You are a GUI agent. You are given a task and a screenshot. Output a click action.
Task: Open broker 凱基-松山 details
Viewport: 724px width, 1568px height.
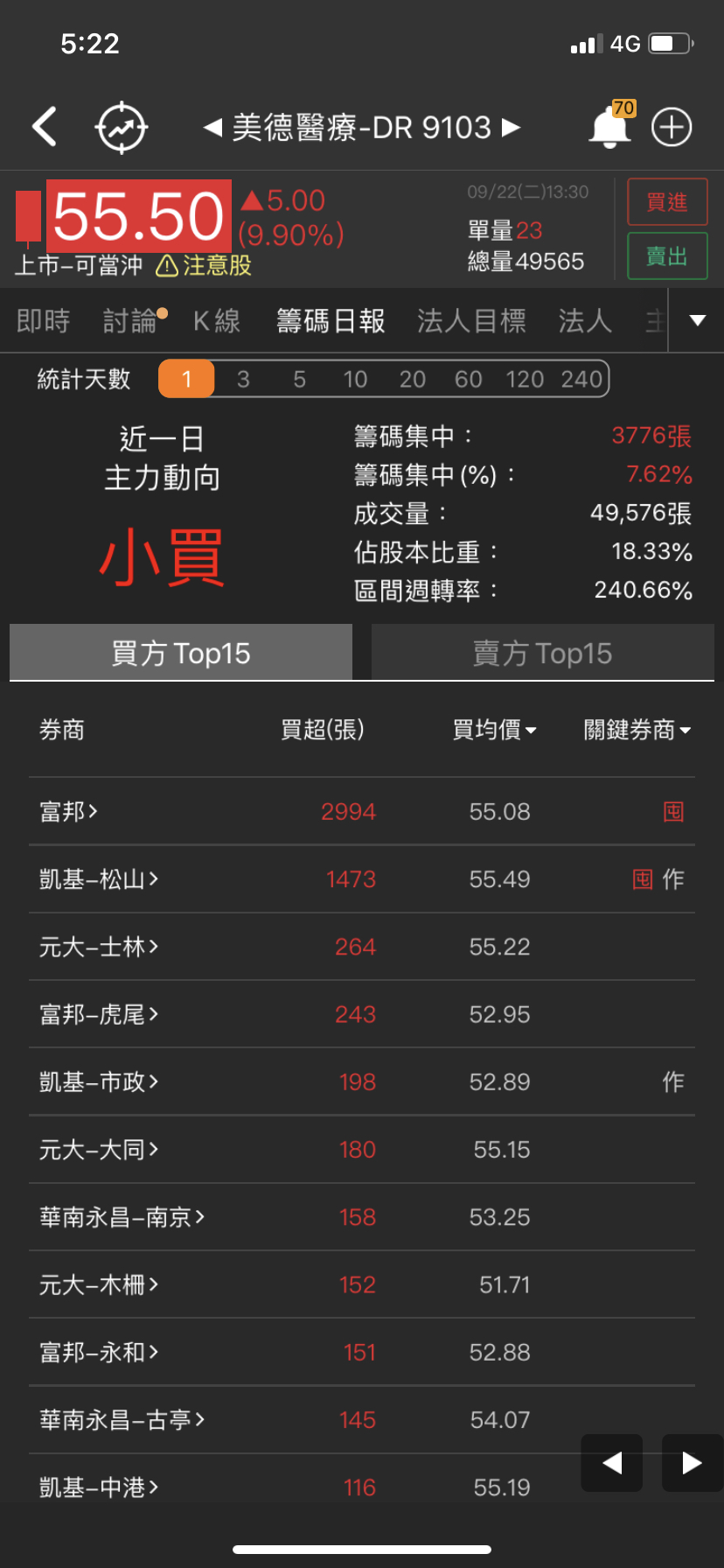(99, 879)
